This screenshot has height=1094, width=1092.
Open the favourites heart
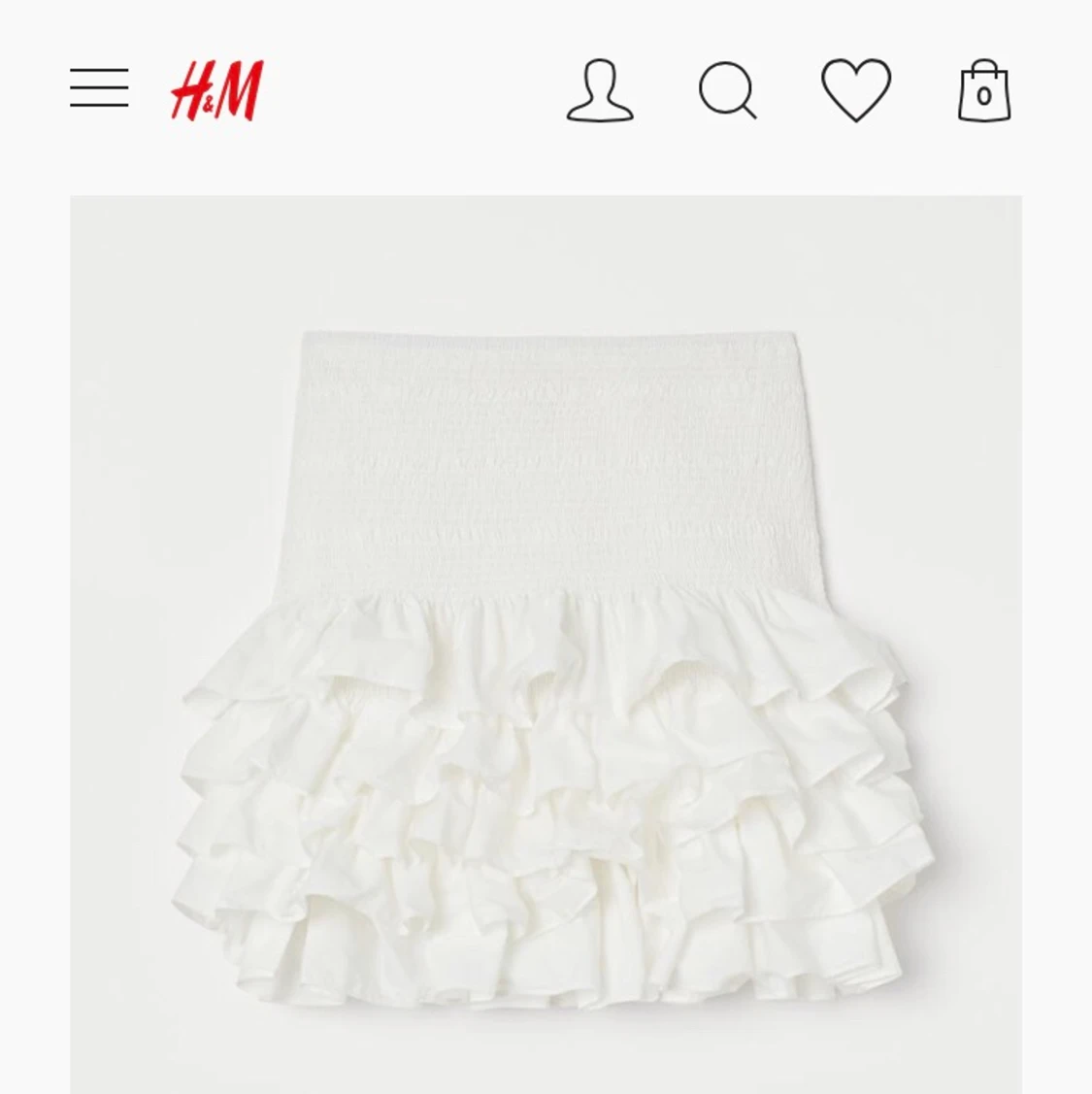855,90
